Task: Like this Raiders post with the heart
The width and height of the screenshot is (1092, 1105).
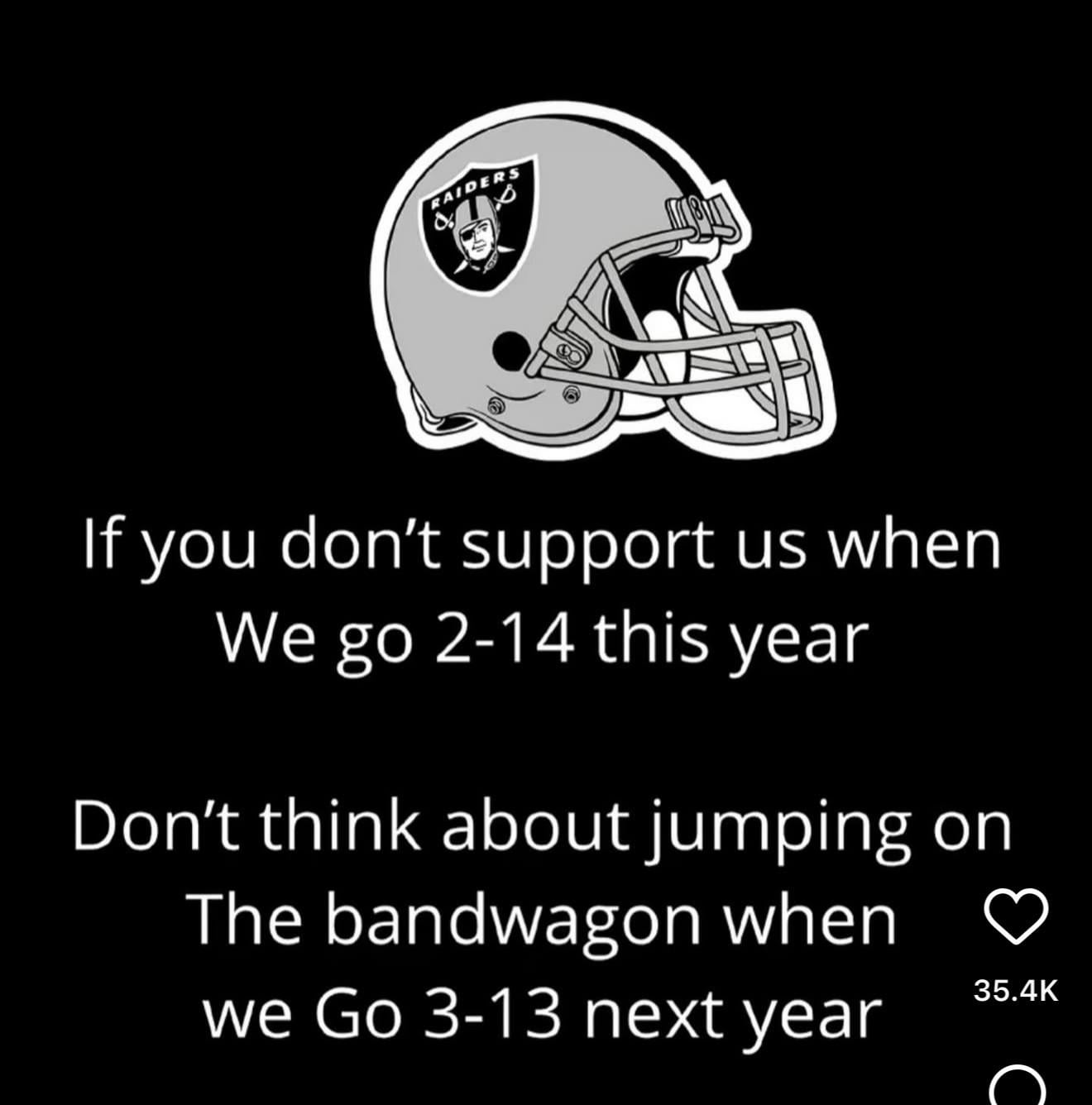Action: (1015, 918)
